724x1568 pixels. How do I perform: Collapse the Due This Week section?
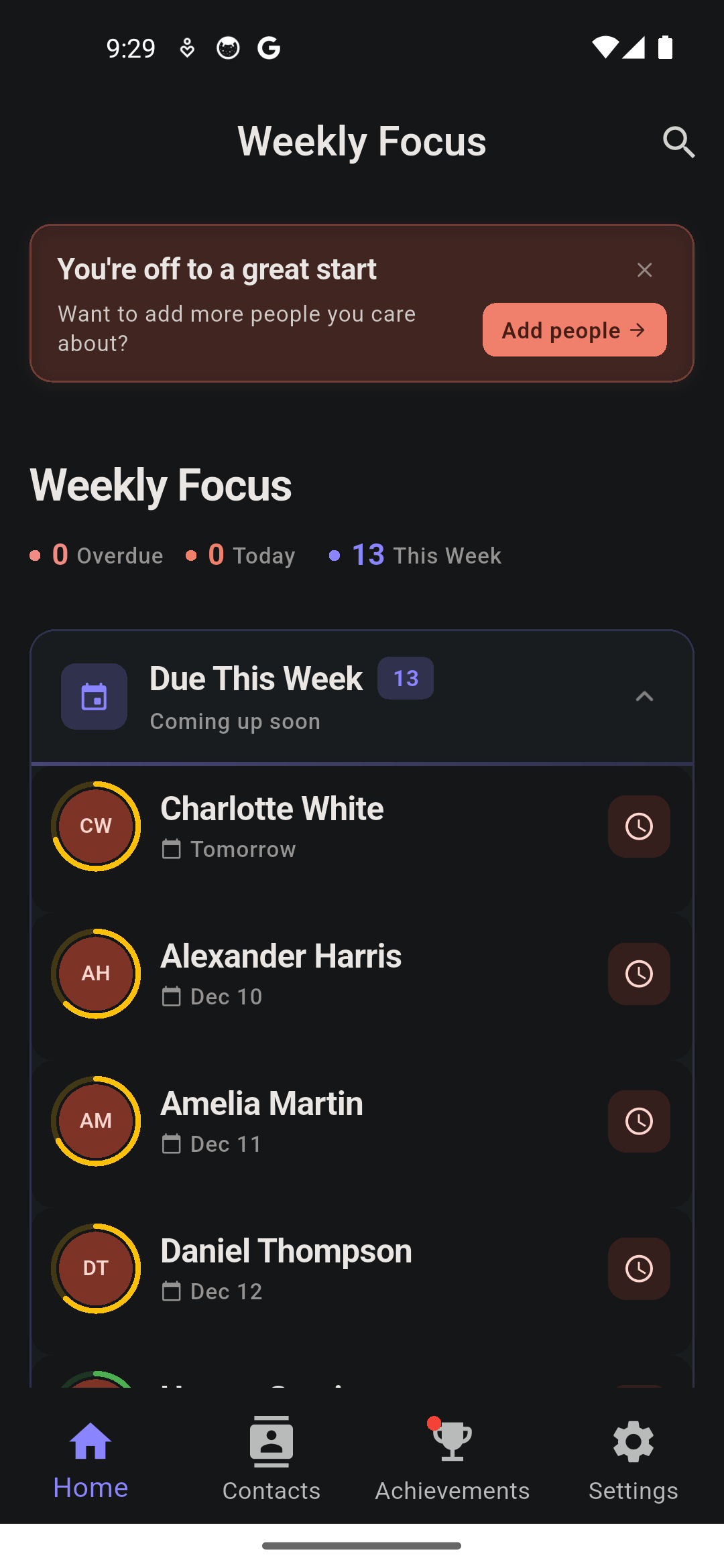[645, 696]
